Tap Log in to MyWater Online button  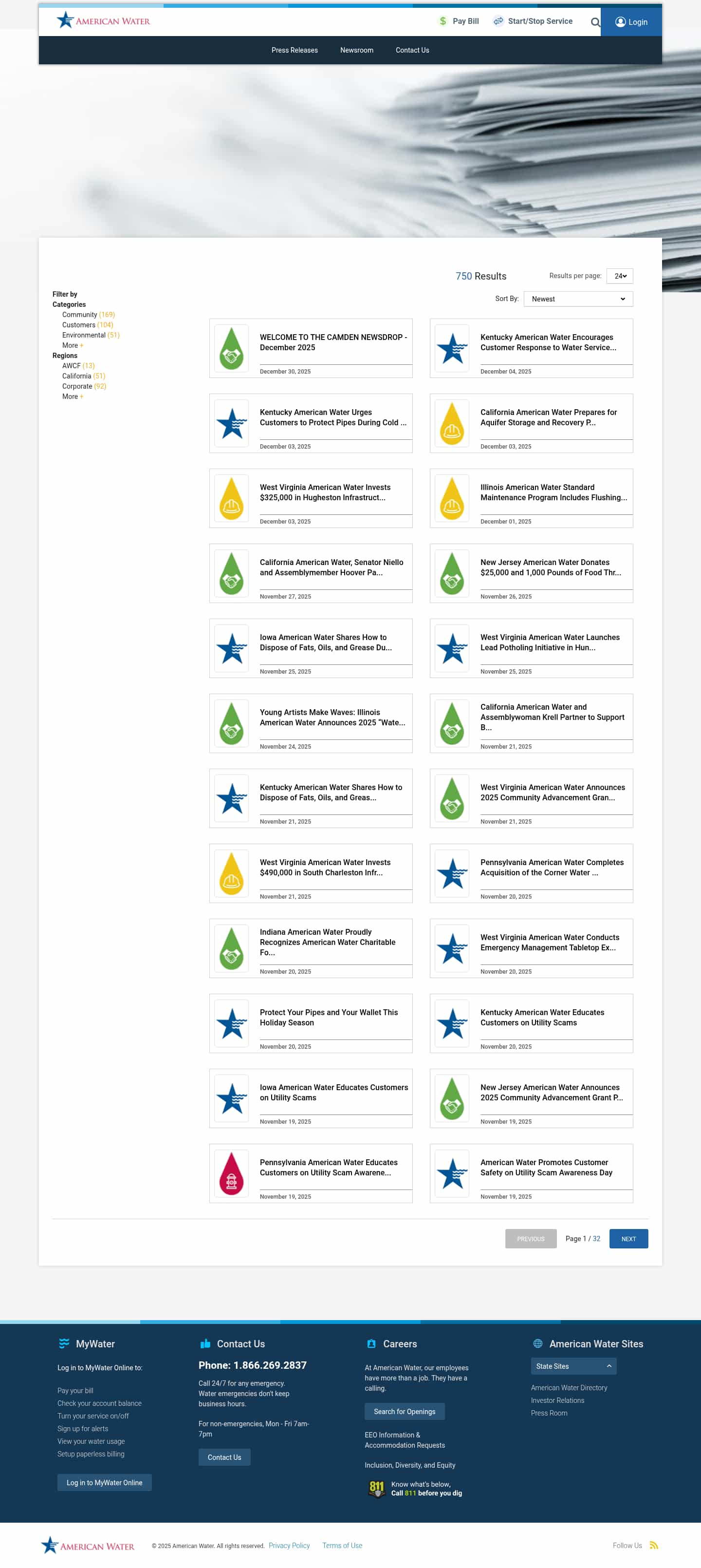tap(105, 1483)
